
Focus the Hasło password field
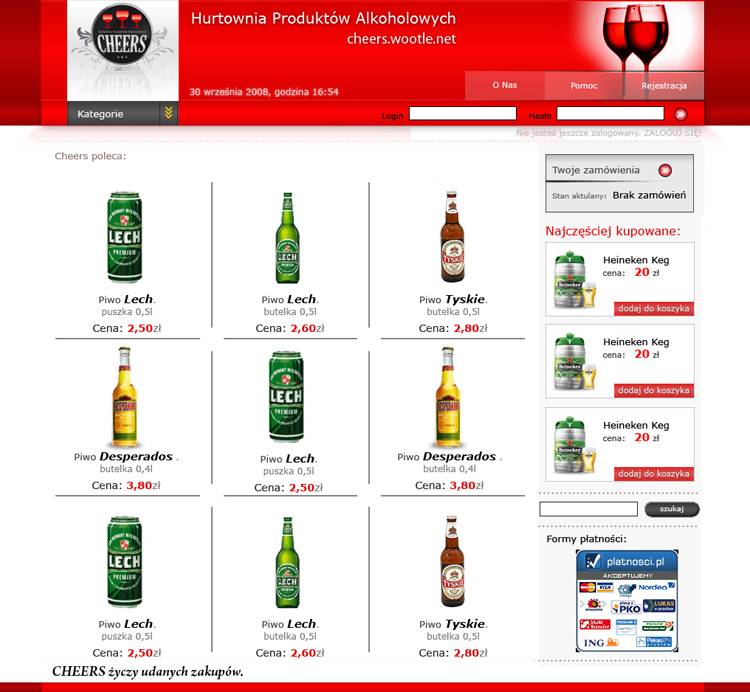point(610,114)
